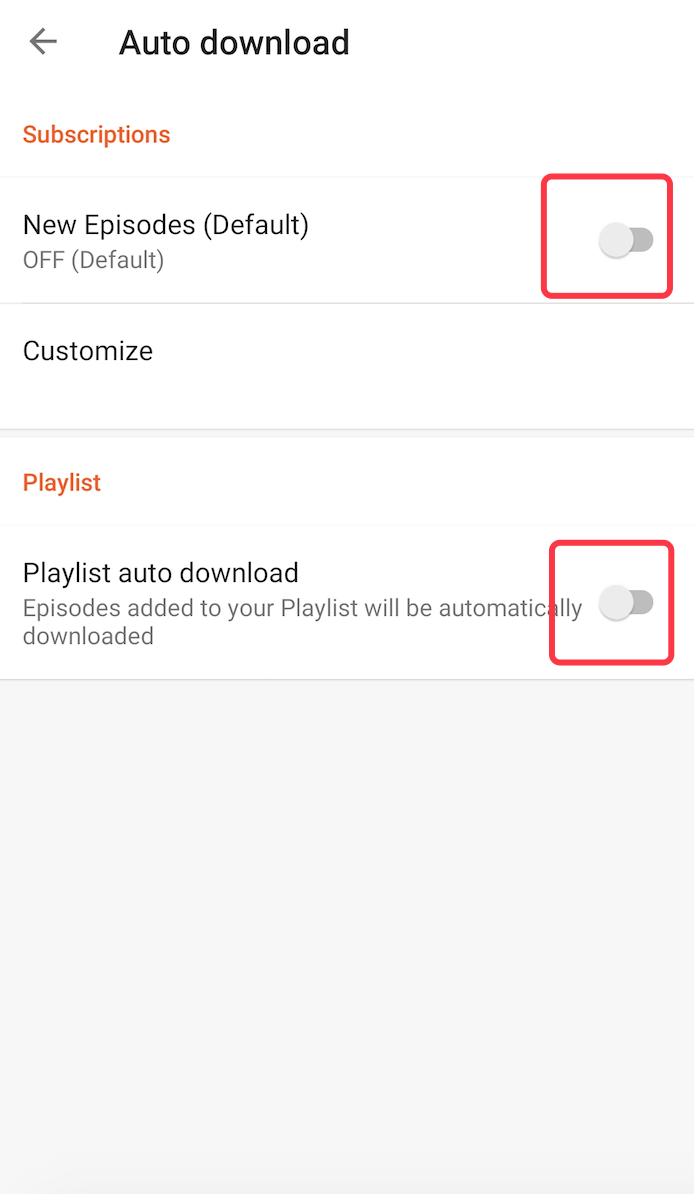The image size is (694, 1194).
Task: Go back from Auto download
Action: point(43,42)
